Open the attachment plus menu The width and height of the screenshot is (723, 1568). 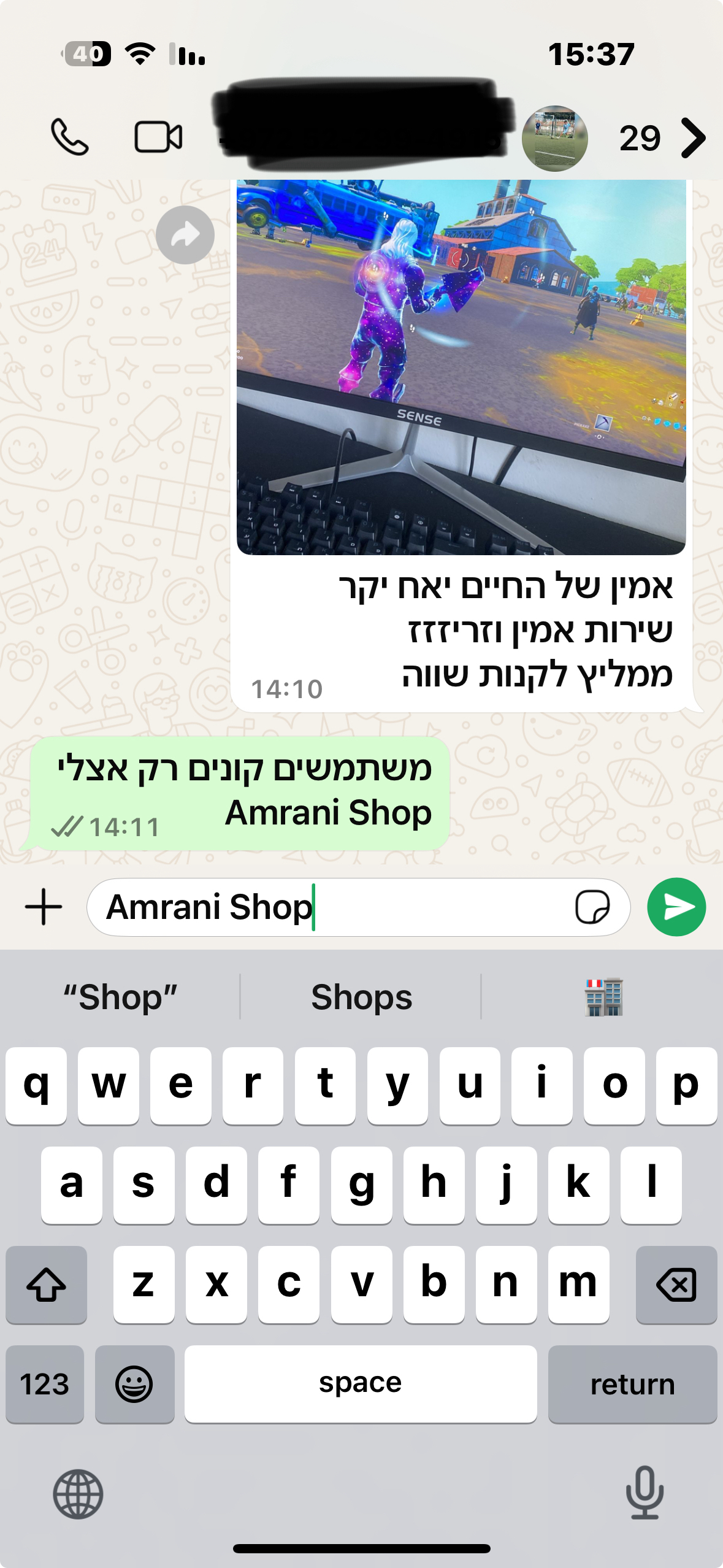(x=44, y=907)
